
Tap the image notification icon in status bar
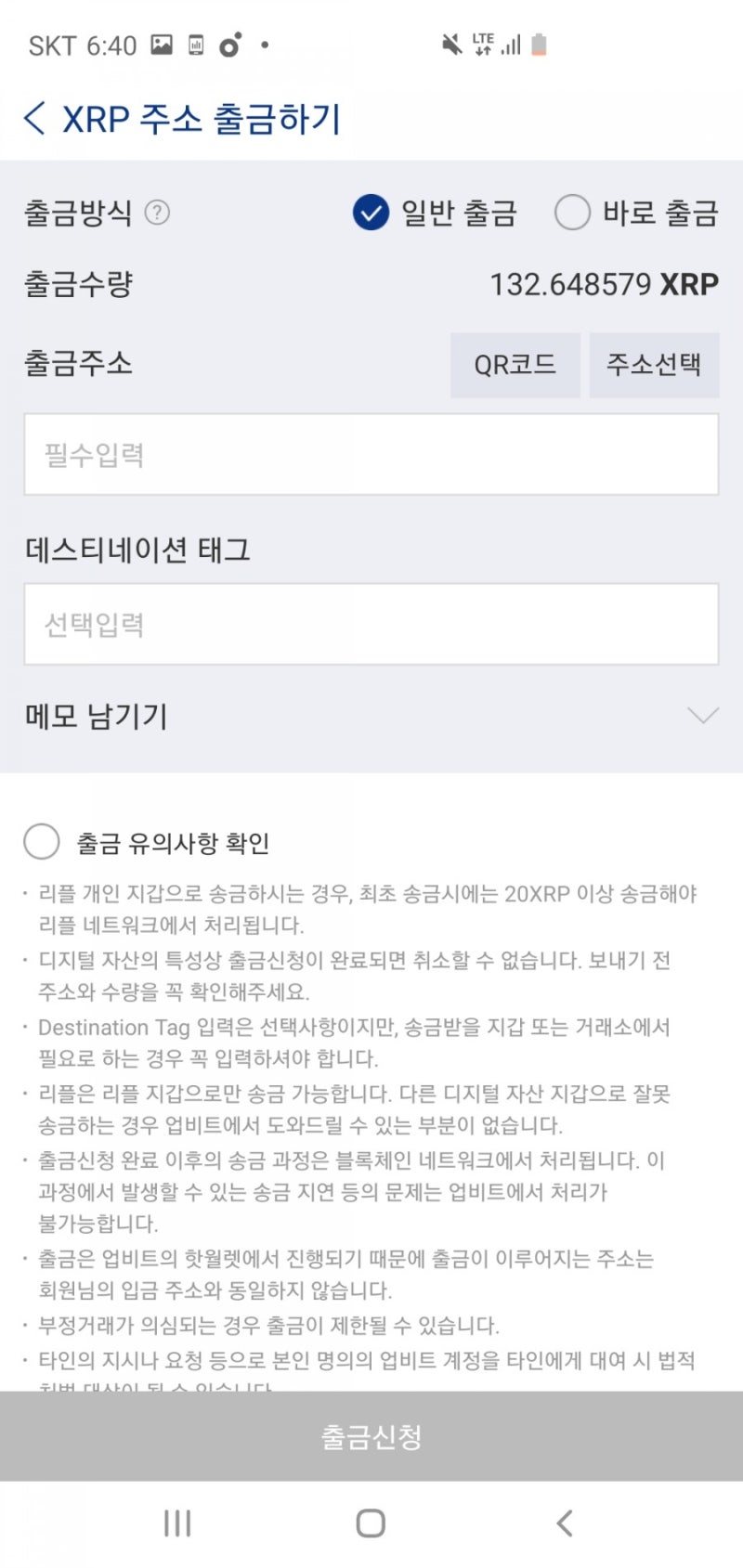pos(162,42)
